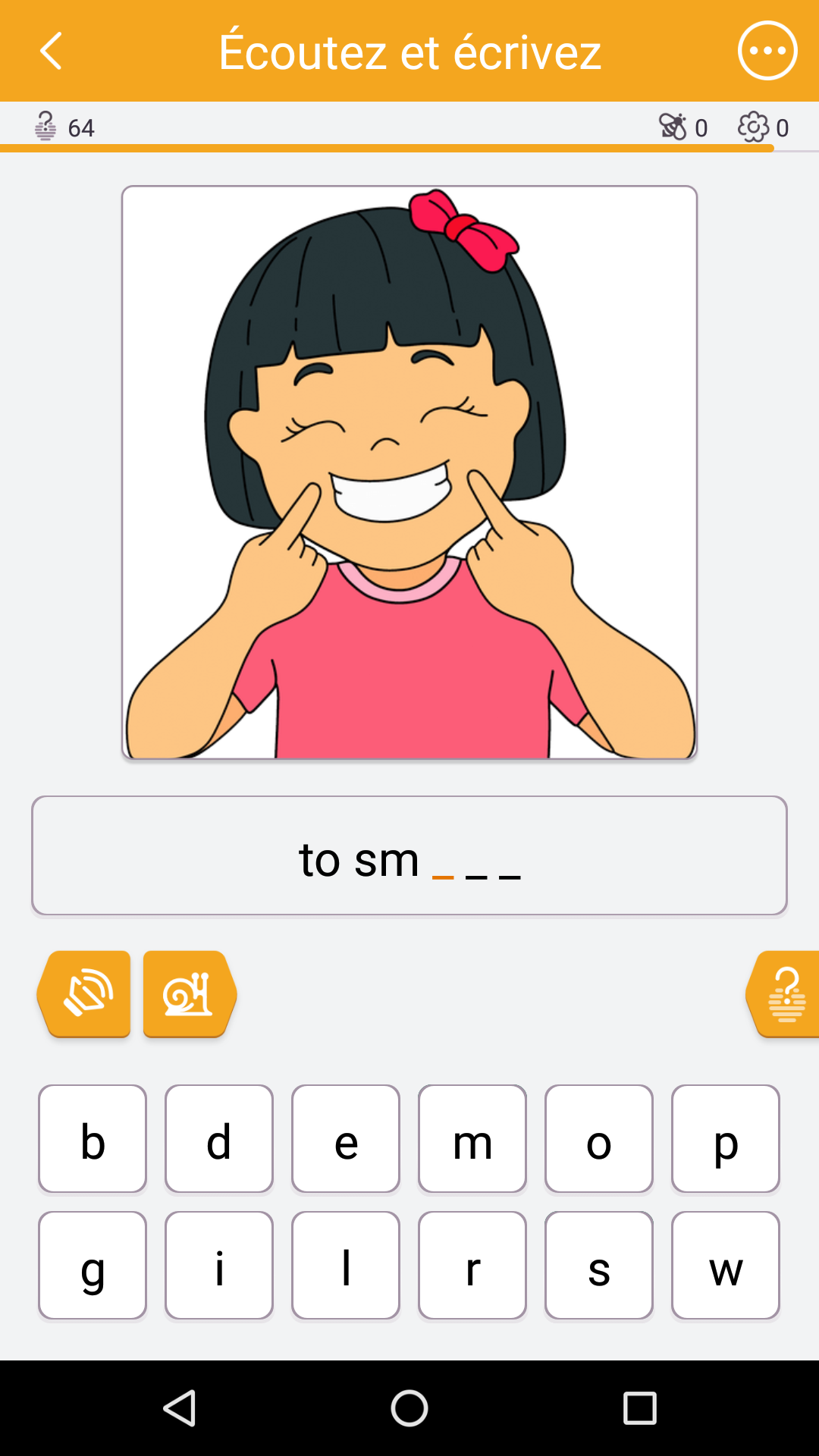The height and width of the screenshot is (1456, 819).
Task: Tap the letter key "b"
Action: [93, 1139]
